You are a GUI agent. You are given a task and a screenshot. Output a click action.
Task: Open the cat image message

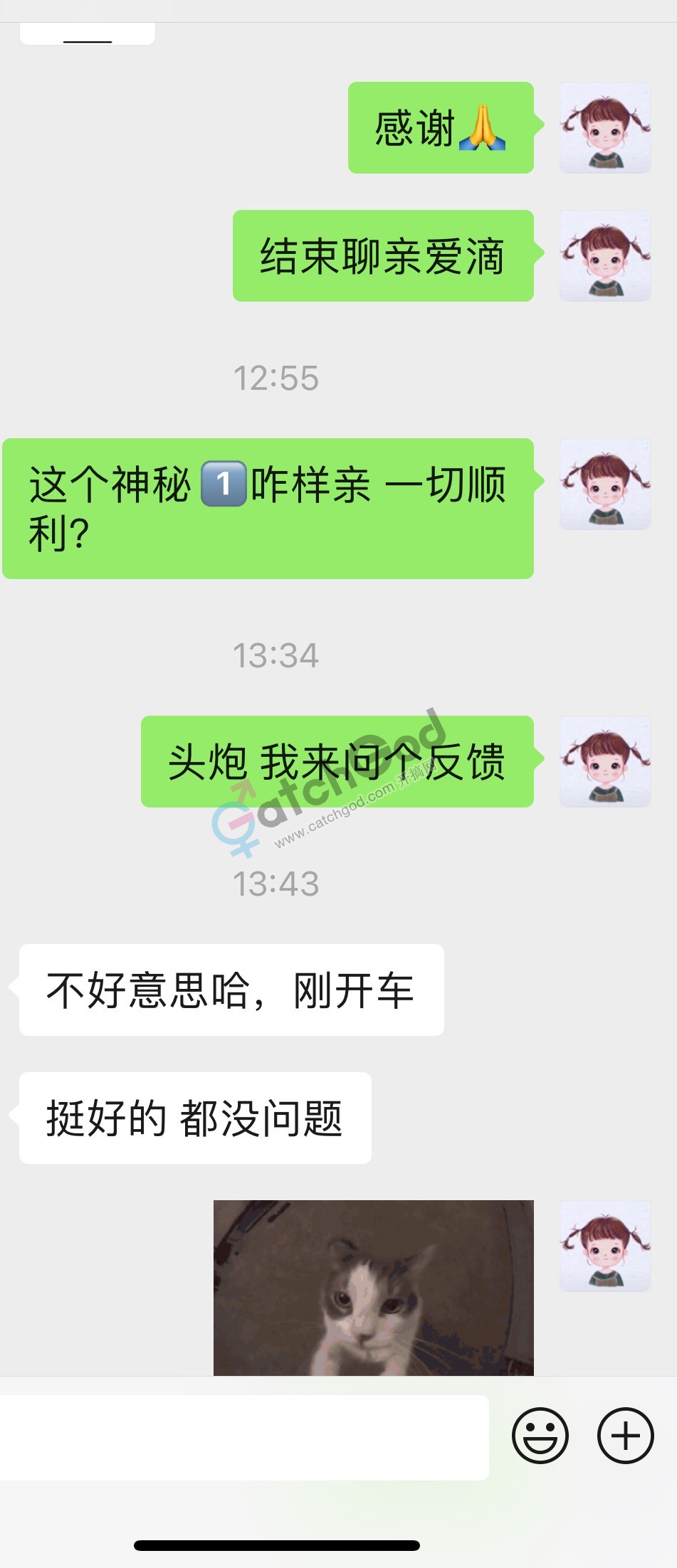coord(373,1286)
